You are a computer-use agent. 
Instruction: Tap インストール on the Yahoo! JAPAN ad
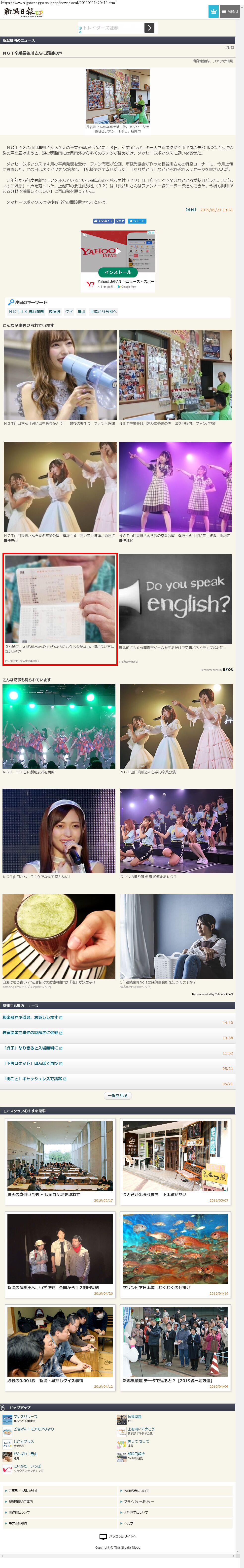(x=117, y=272)
